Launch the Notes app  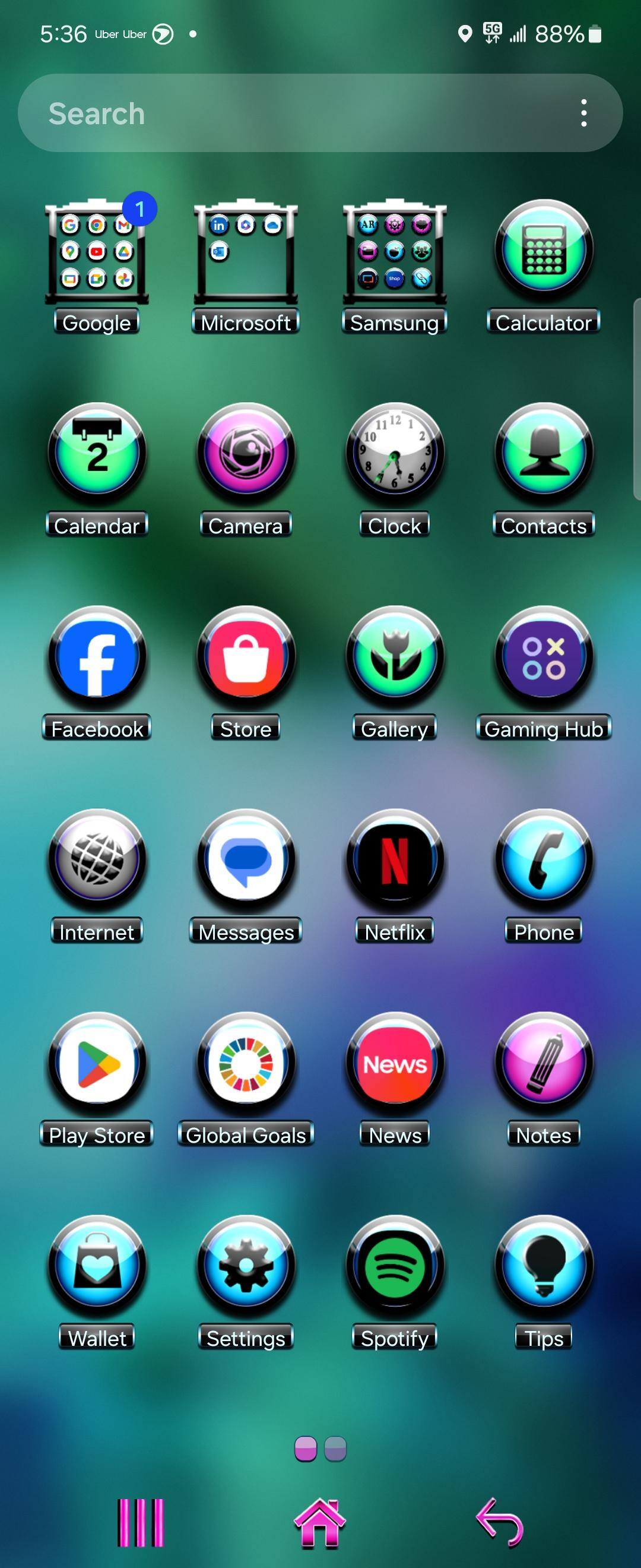click(x=544, y=1063)
